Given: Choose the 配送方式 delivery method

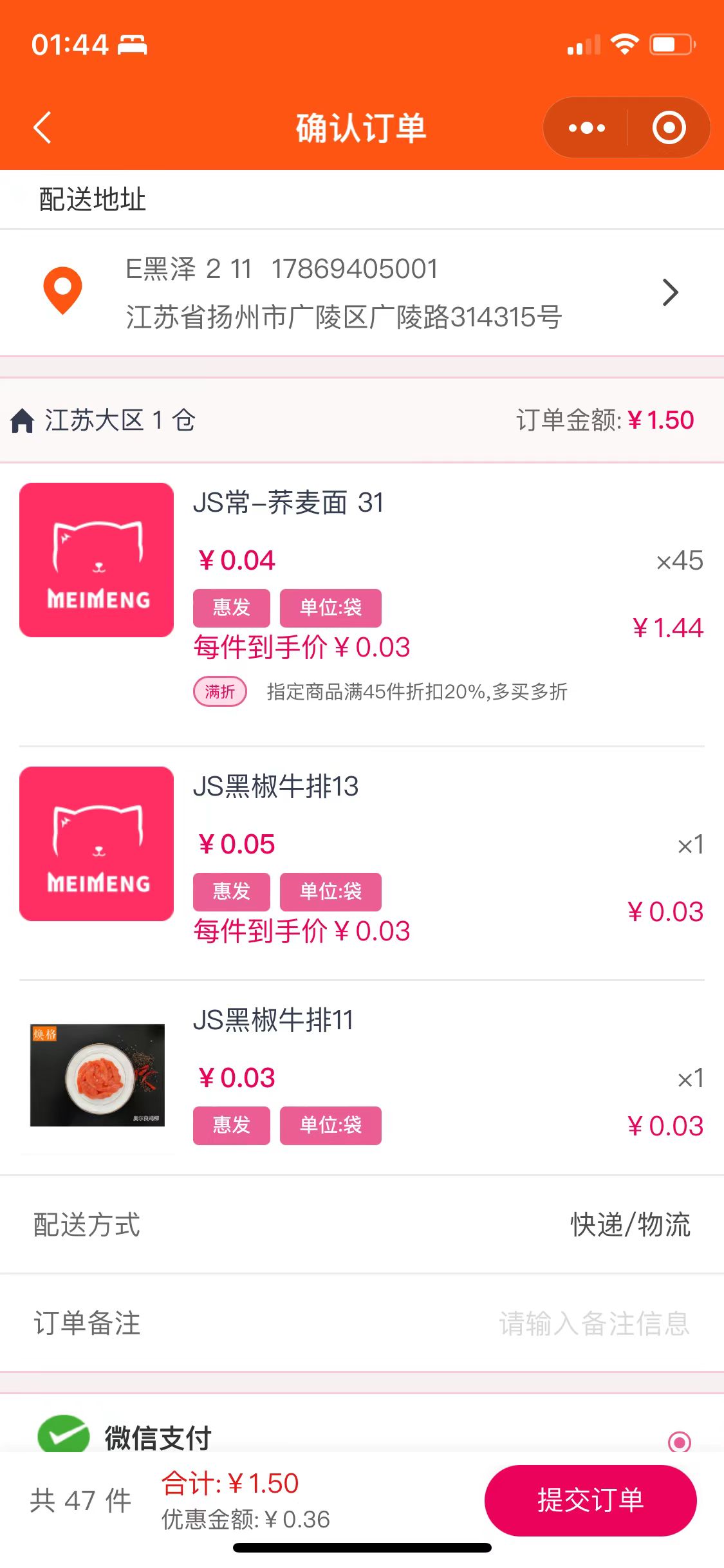Looking at the screenshot, I should [x=362, y=1225].
